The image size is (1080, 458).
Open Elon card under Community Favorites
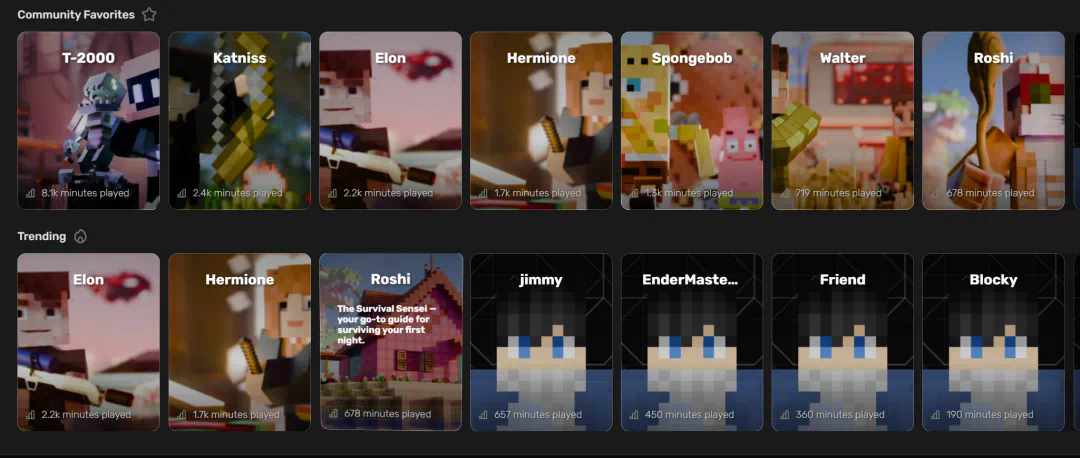click(x=390, y=120)
